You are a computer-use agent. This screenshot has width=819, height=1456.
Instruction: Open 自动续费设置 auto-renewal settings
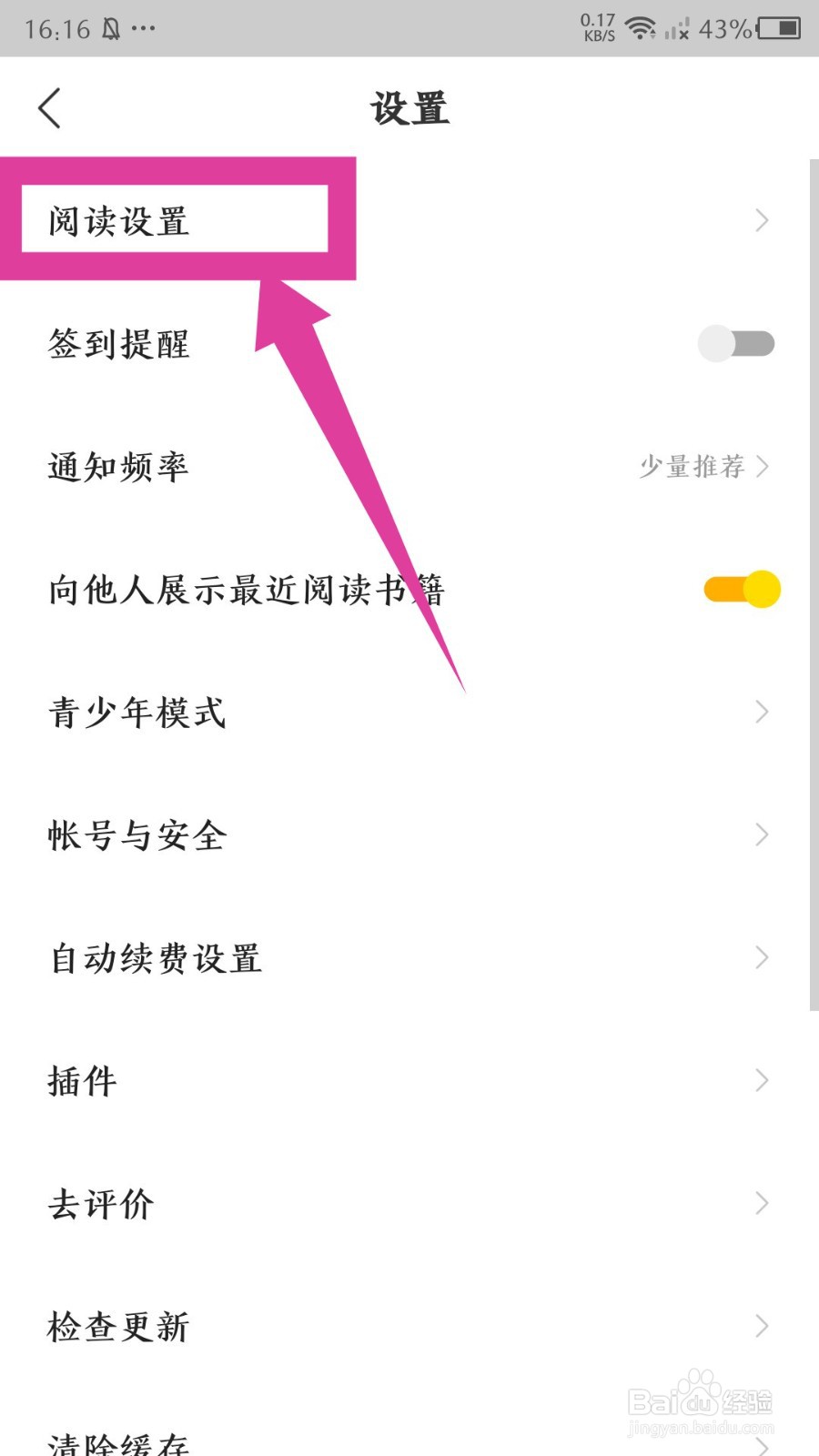(155, 958)
